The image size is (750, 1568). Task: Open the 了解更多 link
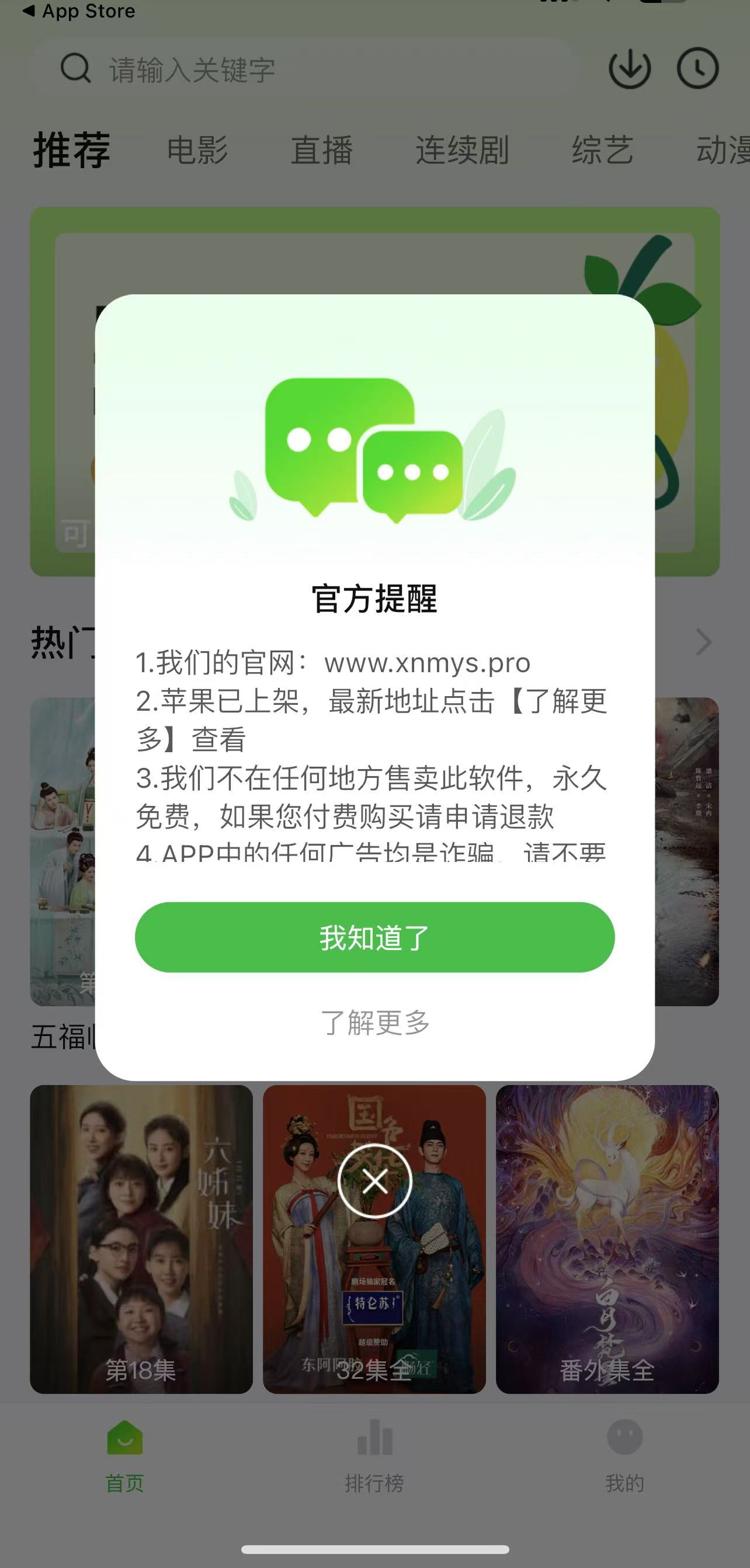374,1022
